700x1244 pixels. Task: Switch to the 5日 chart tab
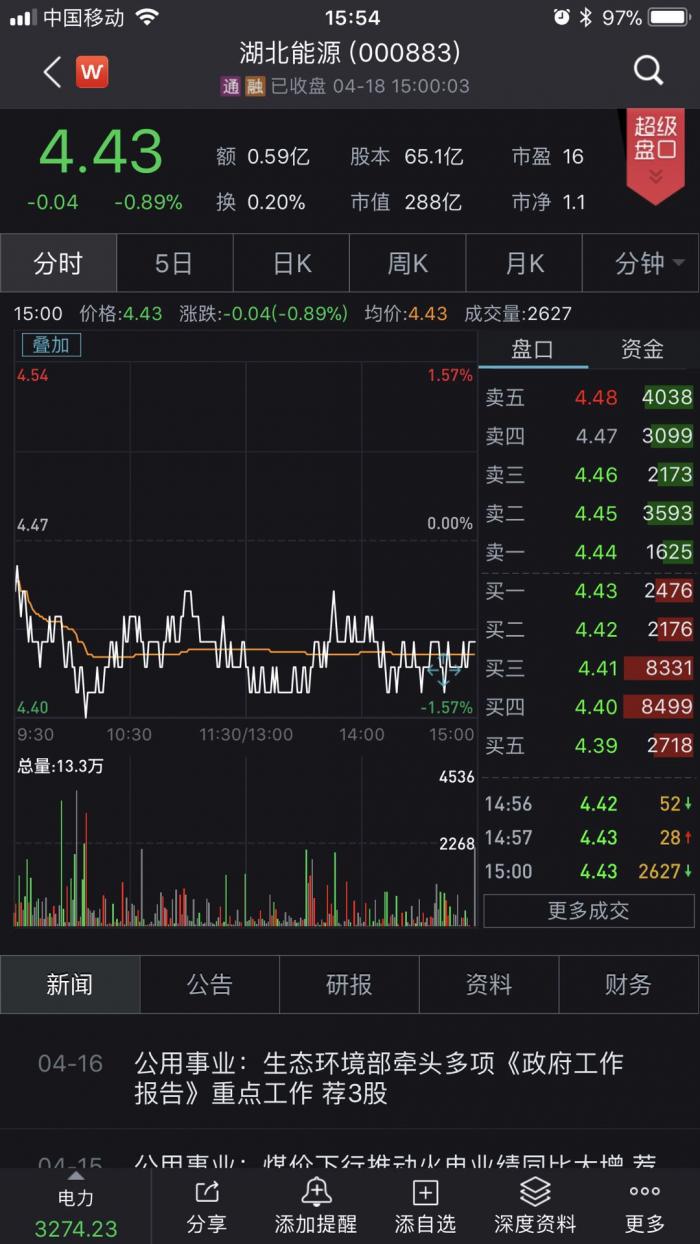pyautogui.click(x=174, y=264)
